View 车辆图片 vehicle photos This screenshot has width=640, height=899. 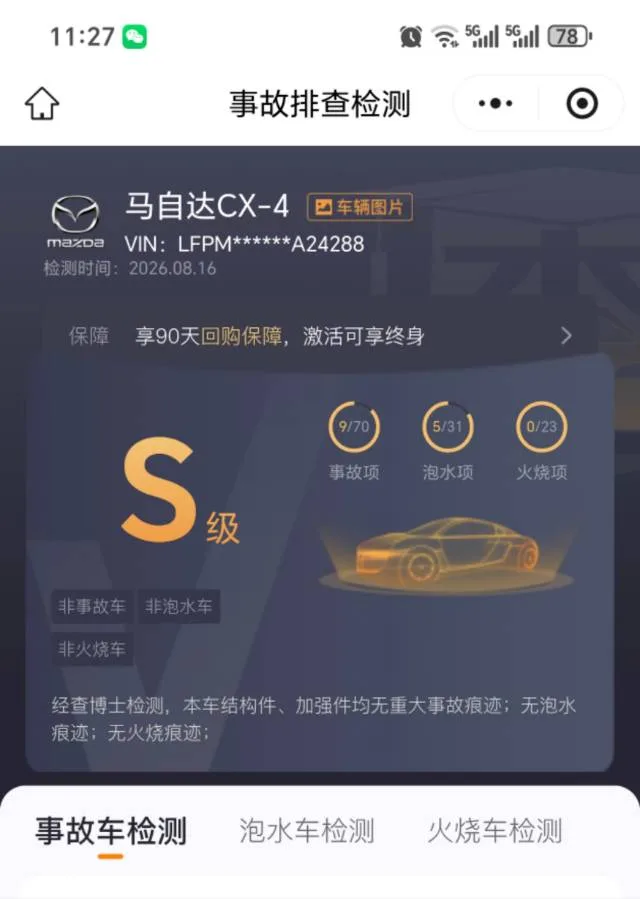point(360,207)
